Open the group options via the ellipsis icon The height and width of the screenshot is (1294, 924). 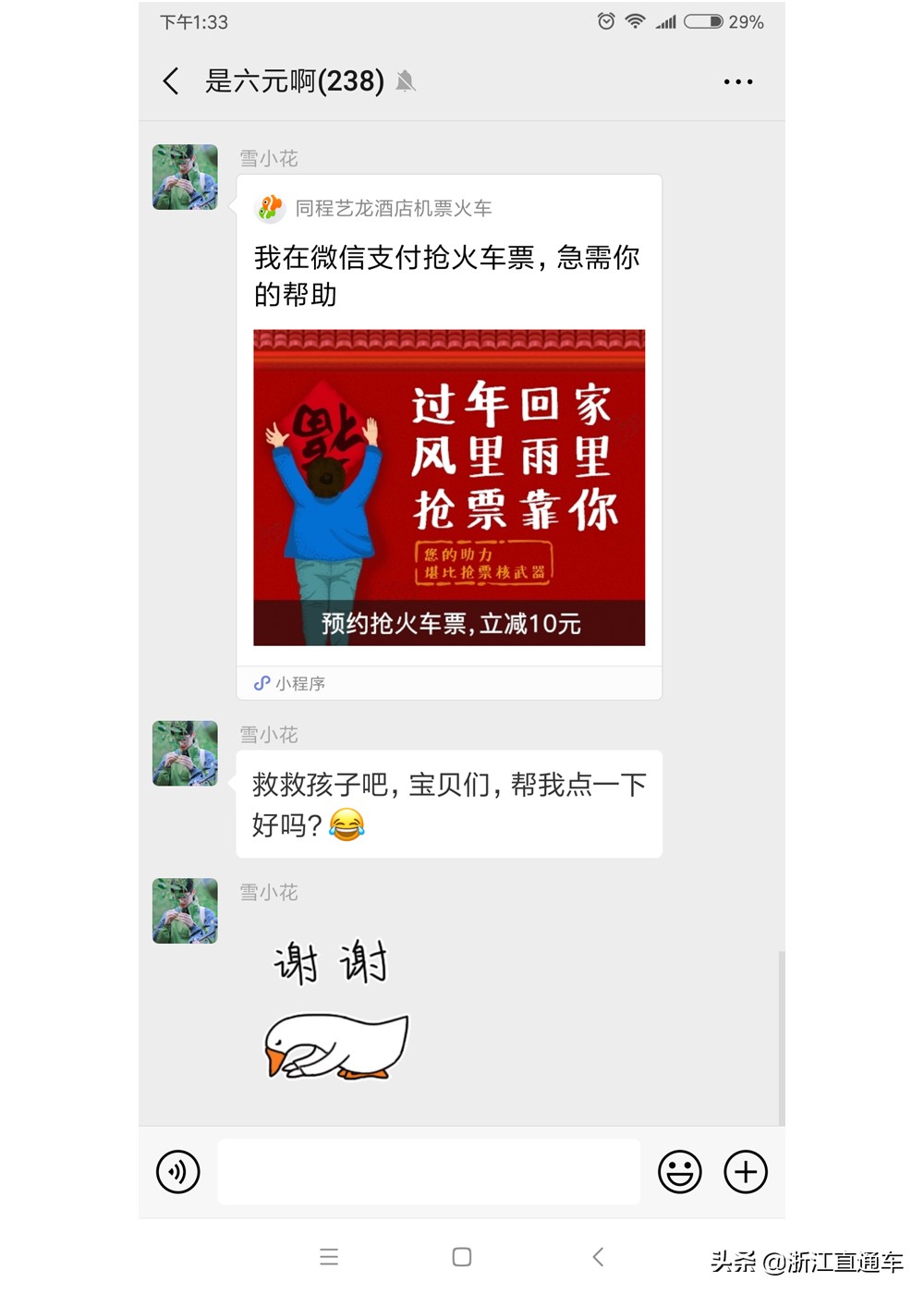(x=737, y=81)
